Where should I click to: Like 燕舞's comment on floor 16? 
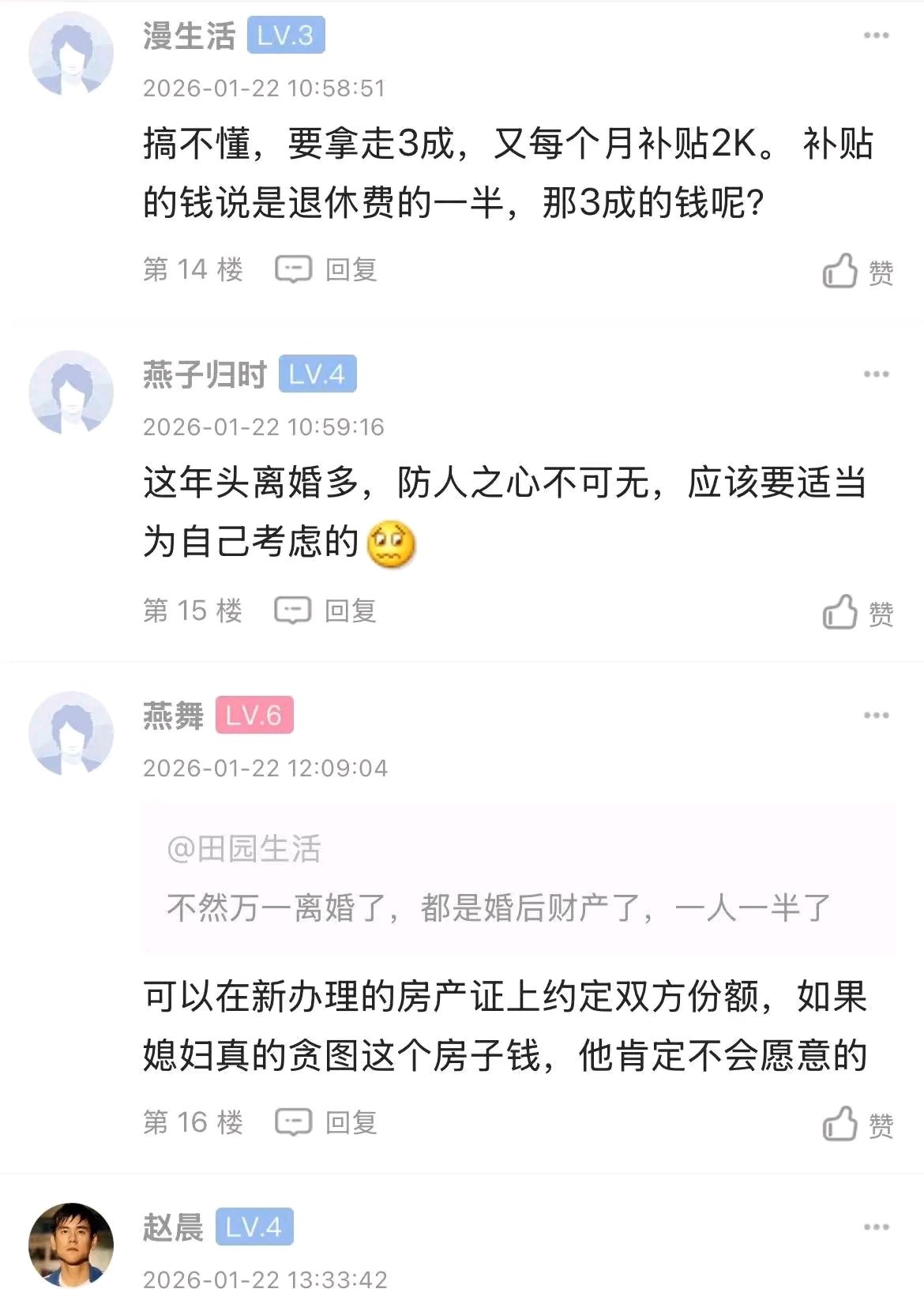(857, 1124)
